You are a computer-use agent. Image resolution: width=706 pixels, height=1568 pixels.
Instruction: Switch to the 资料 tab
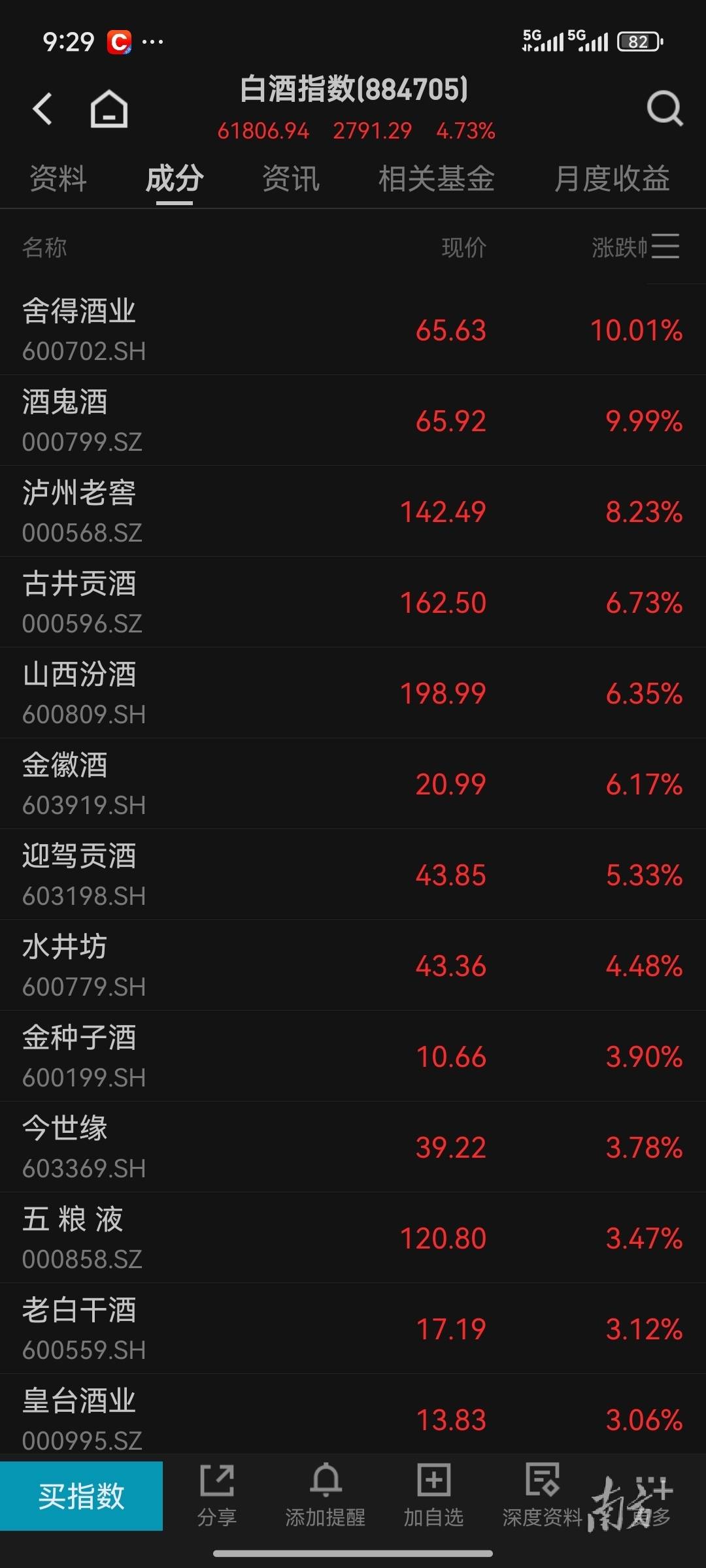tap(57, 180)
